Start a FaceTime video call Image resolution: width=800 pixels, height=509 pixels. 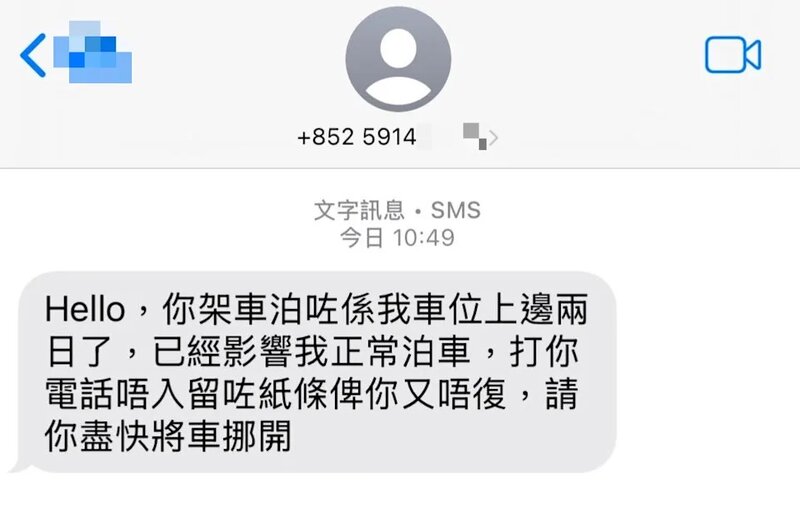point(732,55)
